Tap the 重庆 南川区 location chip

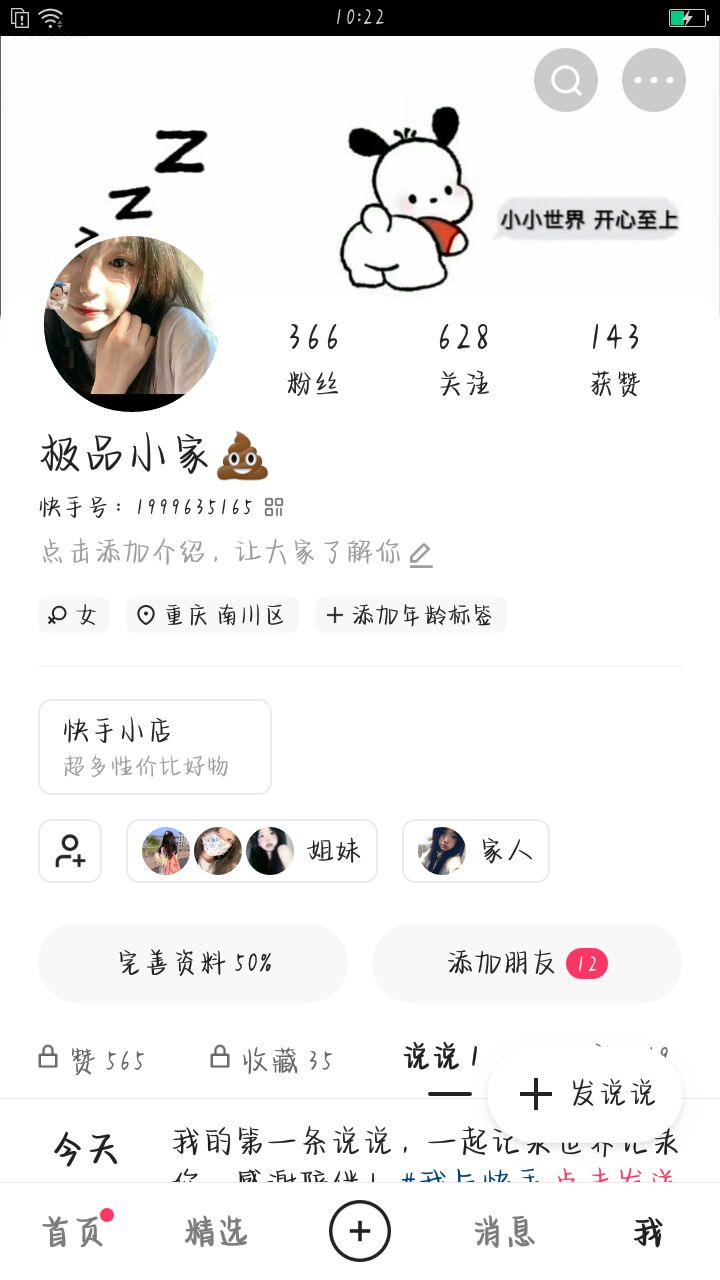coord(212,615)
